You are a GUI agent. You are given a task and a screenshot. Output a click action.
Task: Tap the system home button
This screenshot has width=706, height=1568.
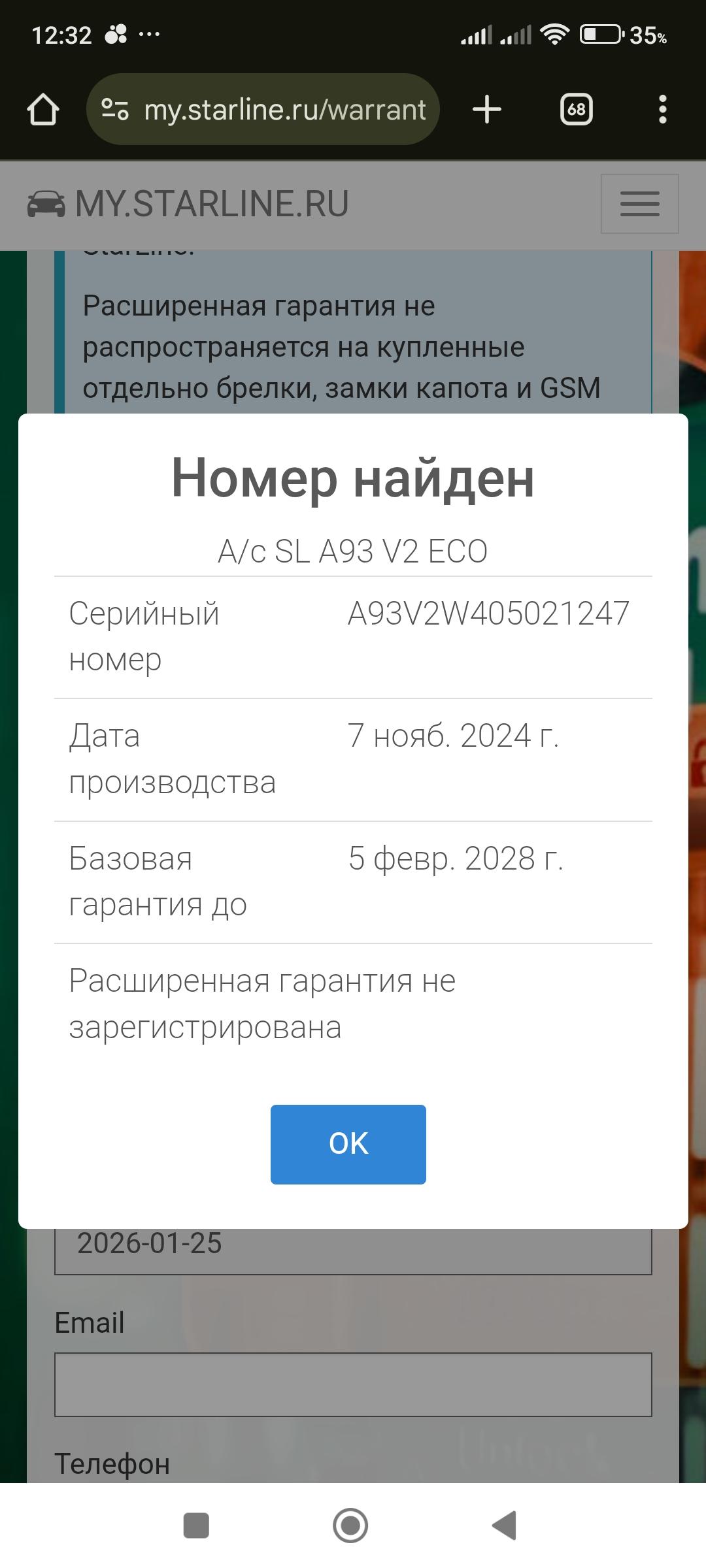coord(350,1526)
